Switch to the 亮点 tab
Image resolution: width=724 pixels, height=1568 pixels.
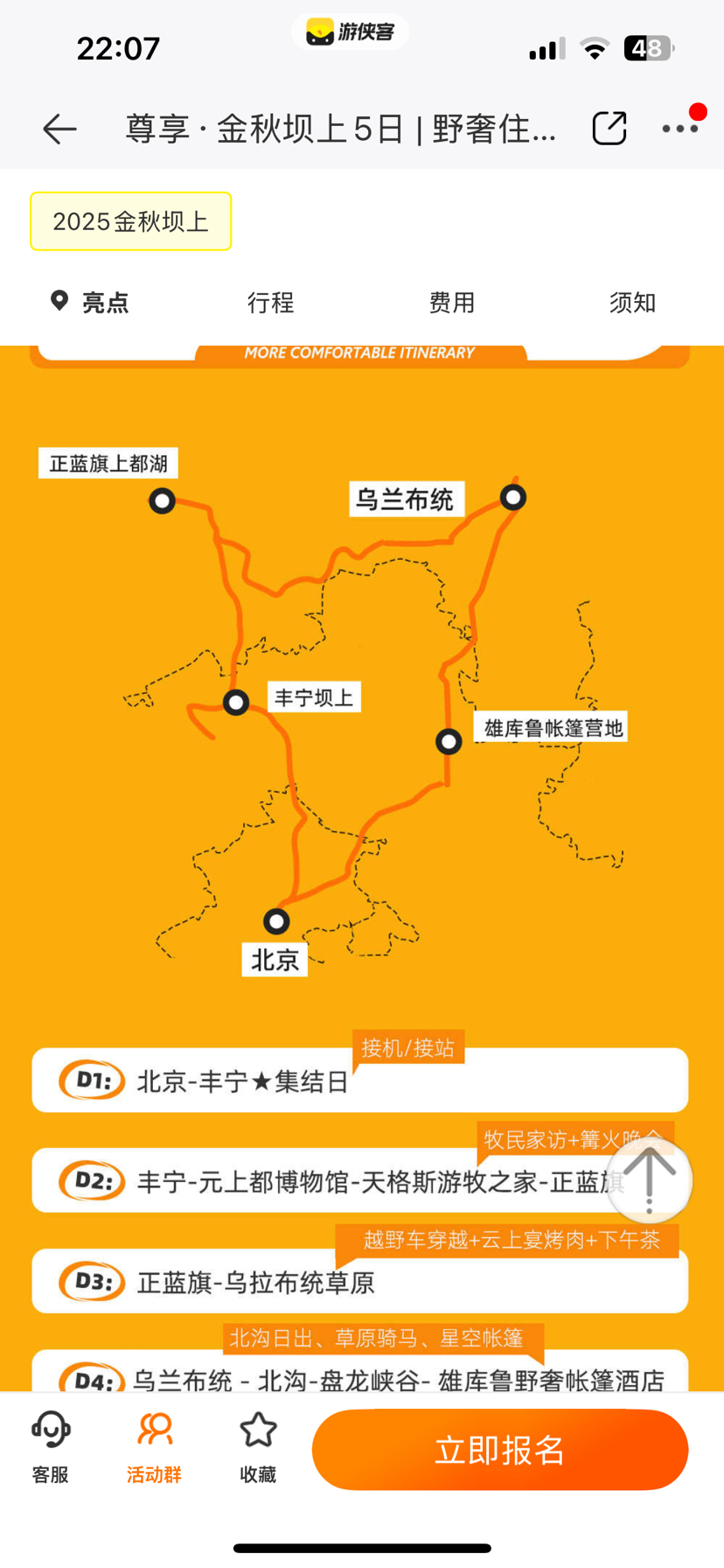click(90, 303)
